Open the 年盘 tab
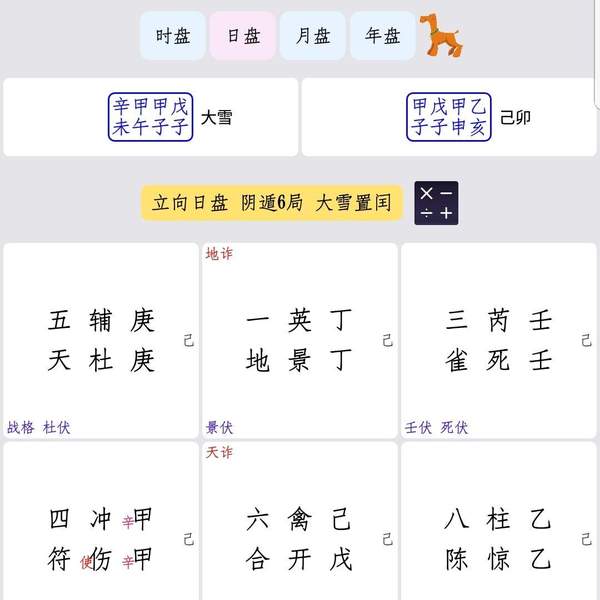 tap(382, 36)
